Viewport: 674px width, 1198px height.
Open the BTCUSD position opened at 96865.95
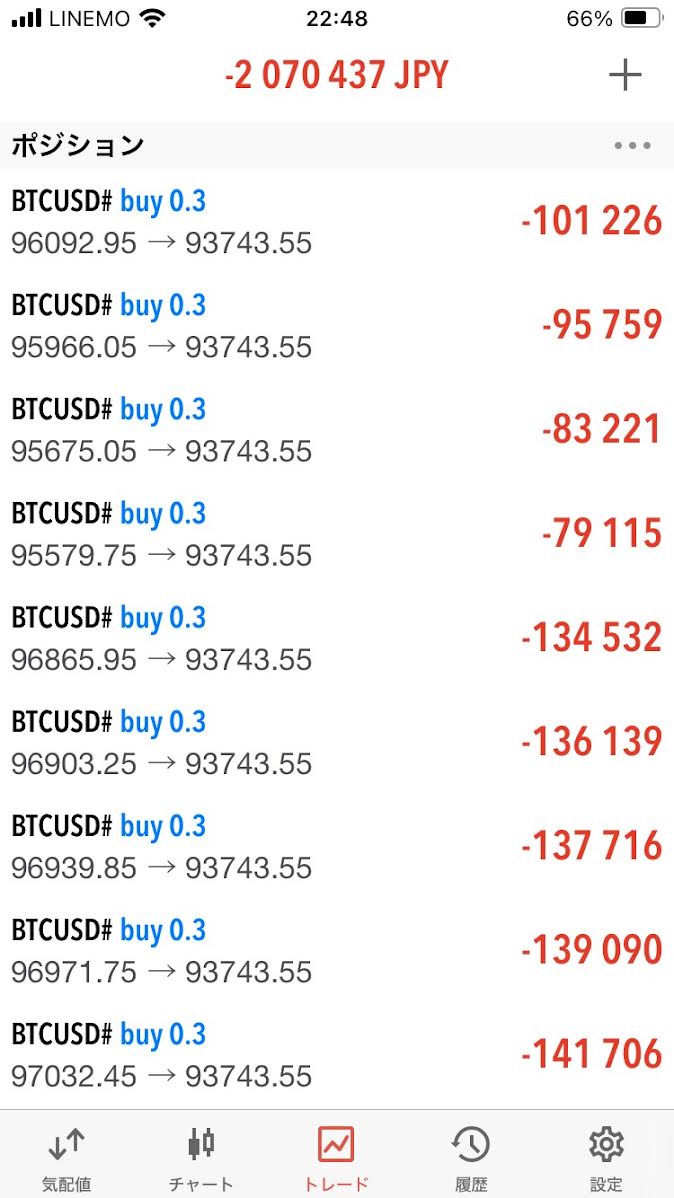point(336,638)
